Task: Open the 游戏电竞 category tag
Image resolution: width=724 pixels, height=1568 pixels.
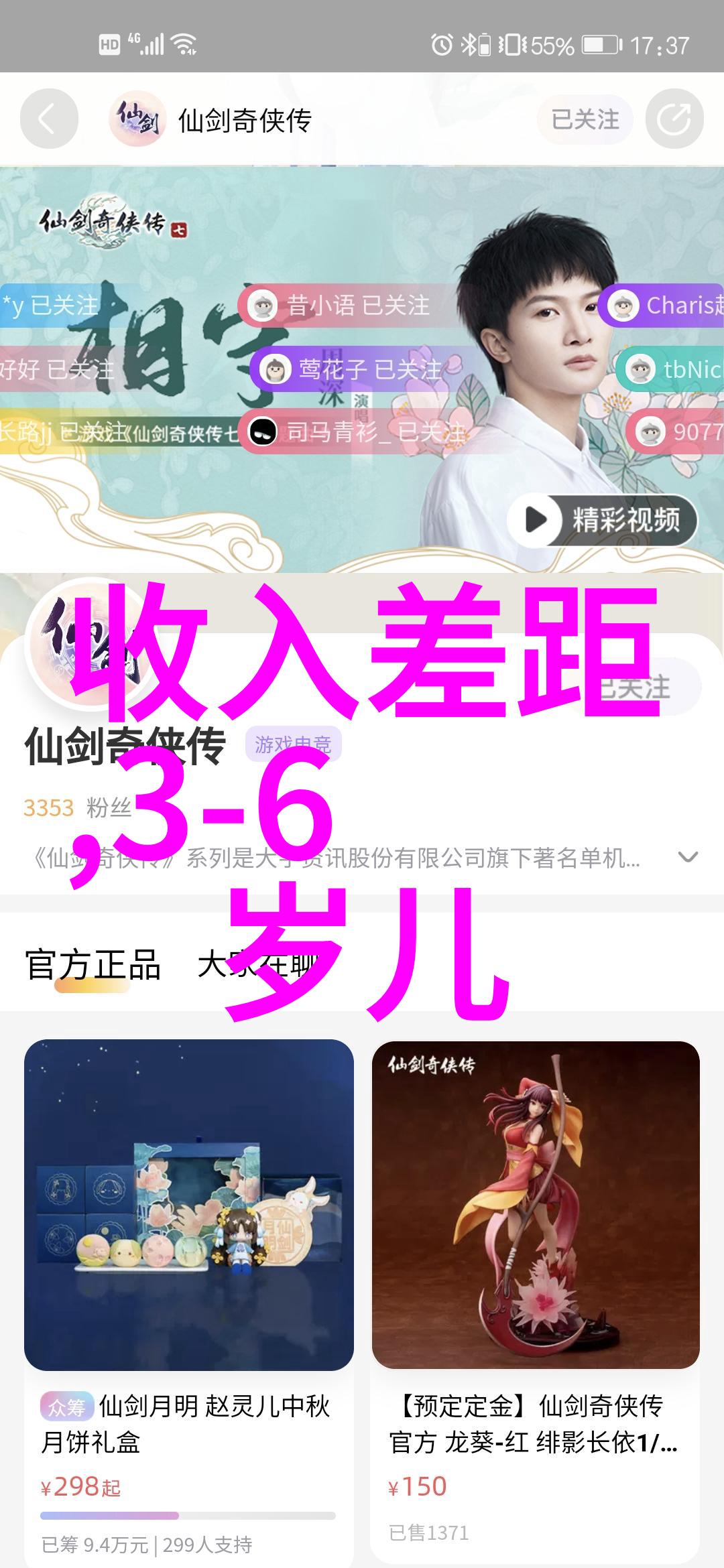Action: [293, 744]
